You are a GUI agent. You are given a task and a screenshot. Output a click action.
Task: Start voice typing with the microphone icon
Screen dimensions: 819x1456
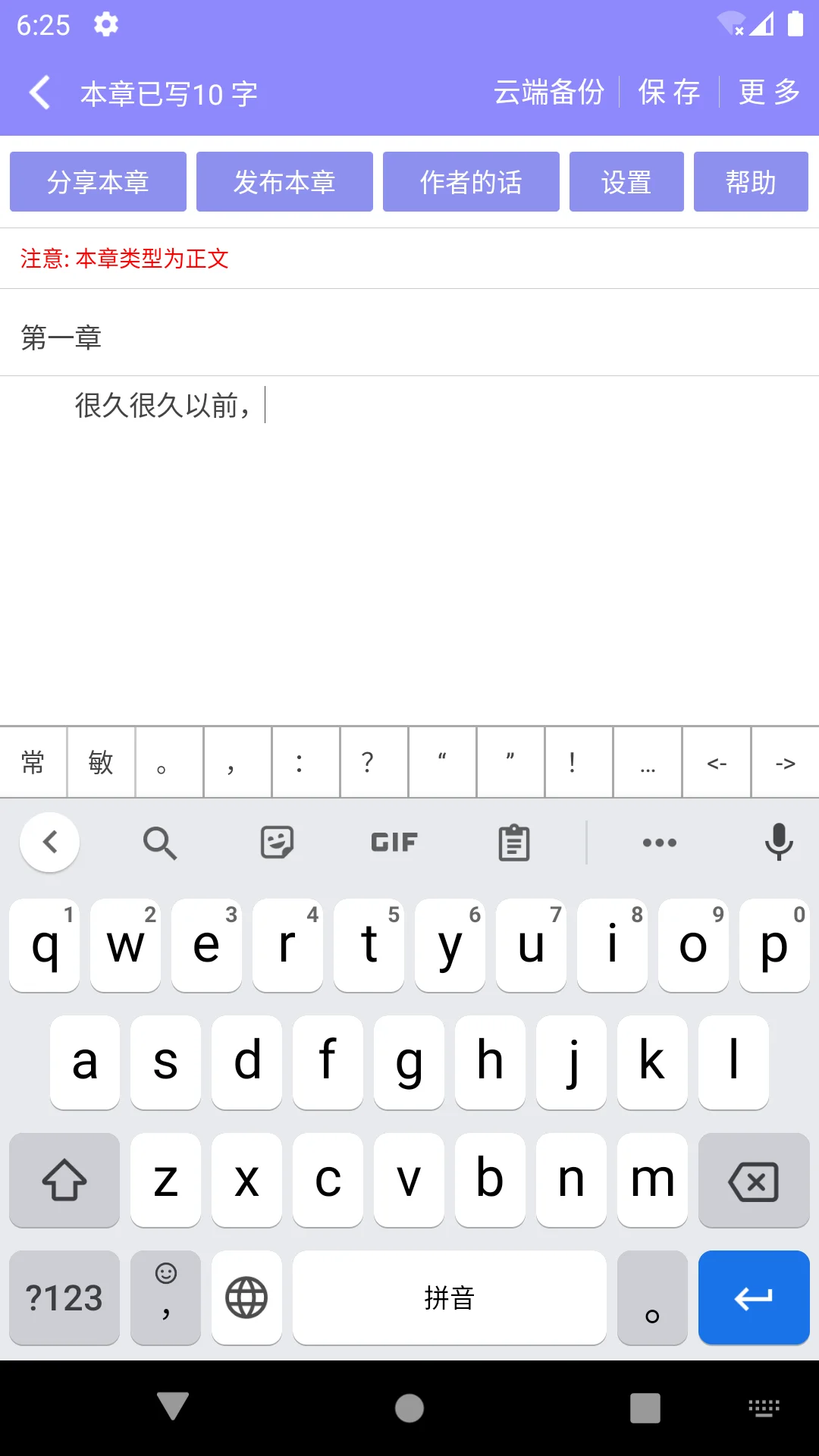(x=779, y=842)
